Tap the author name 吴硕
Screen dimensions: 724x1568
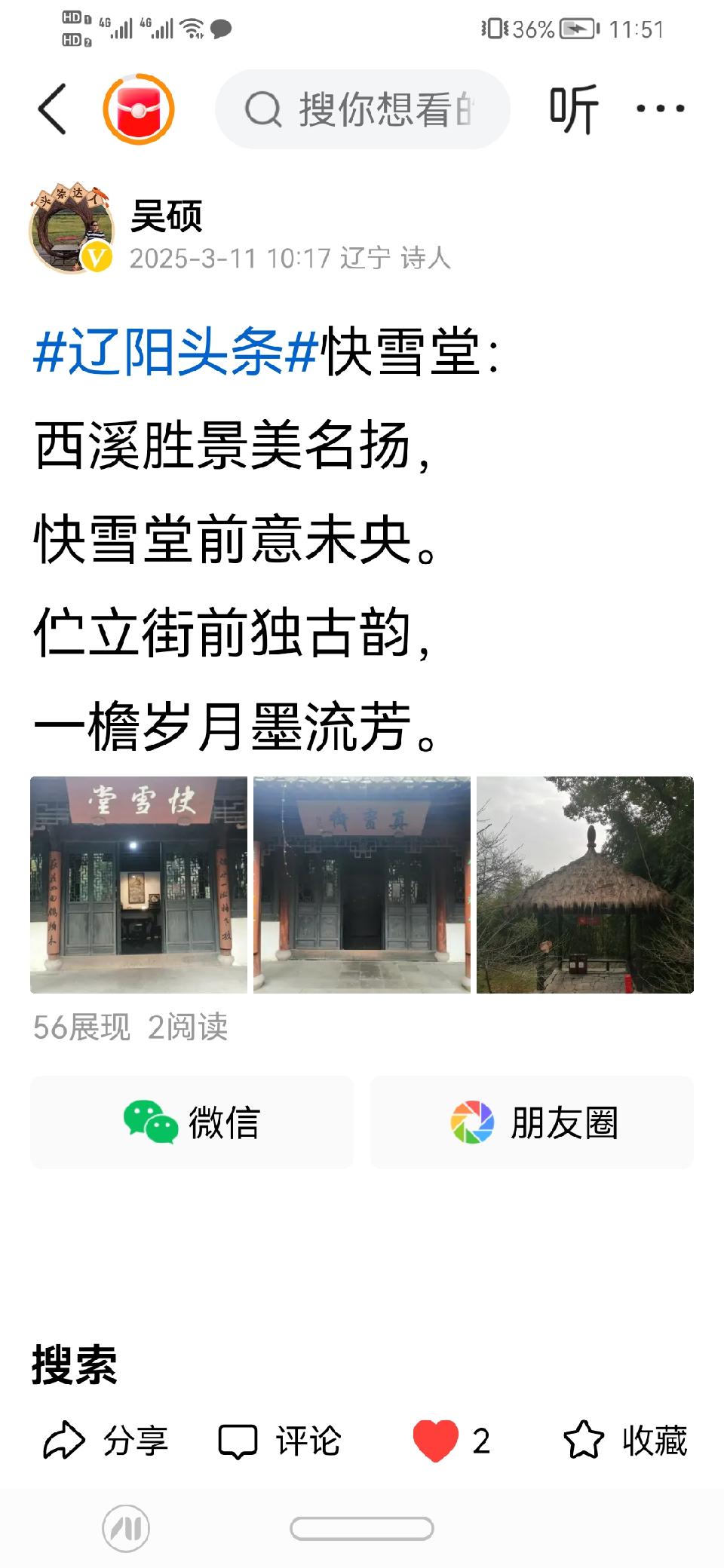[167, 217]
